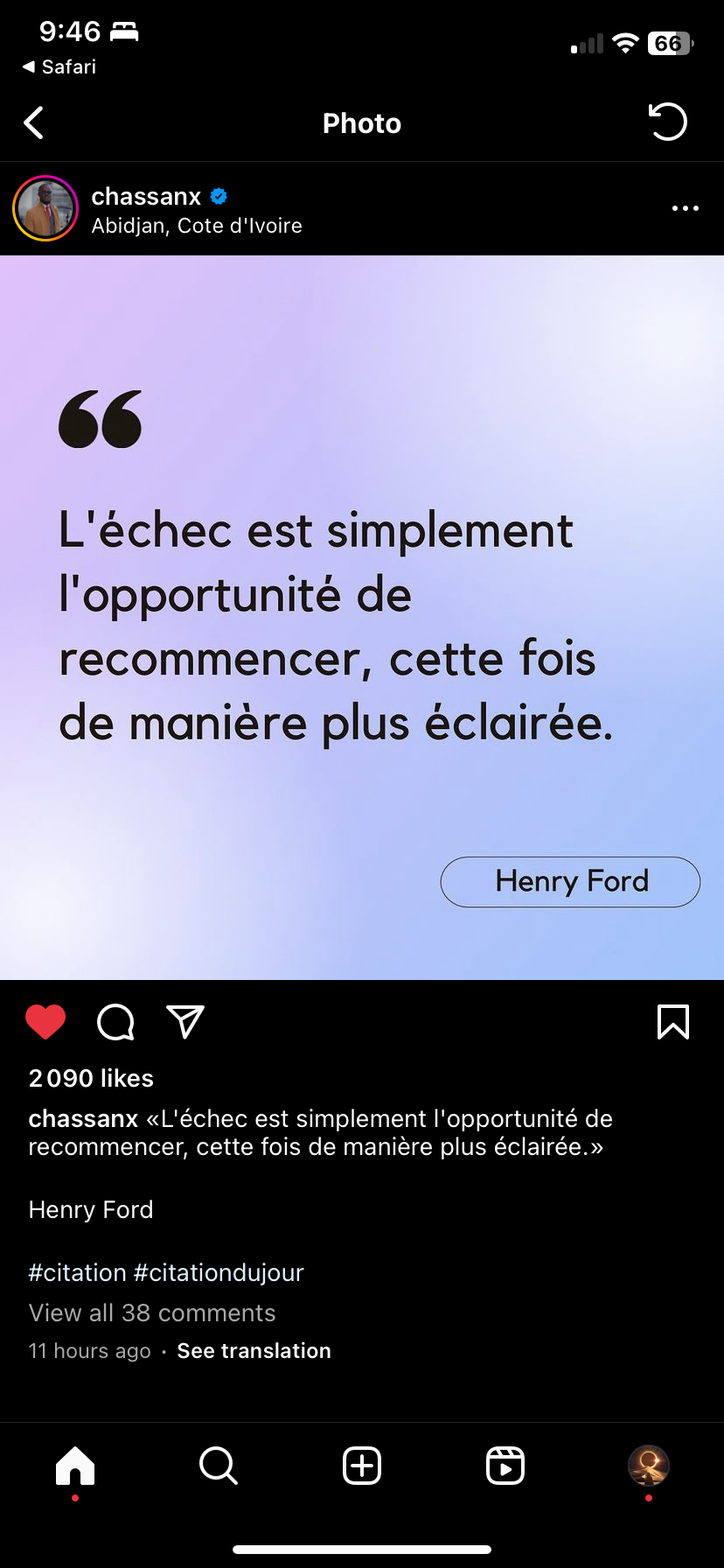The image size is (724, 1568).
Task: Open the post's three-dot options menu
Action: 685,208
